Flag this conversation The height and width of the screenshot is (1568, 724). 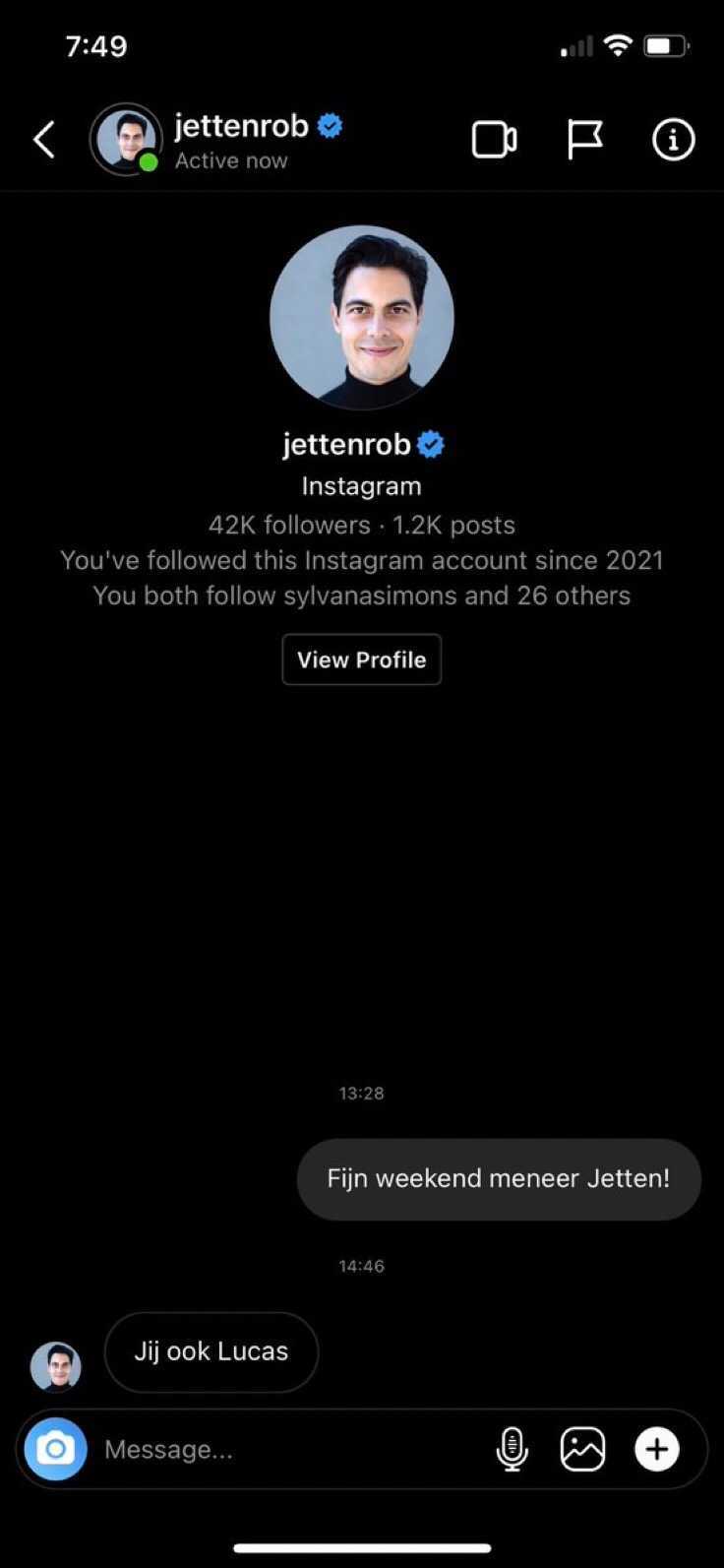[584, 140]
